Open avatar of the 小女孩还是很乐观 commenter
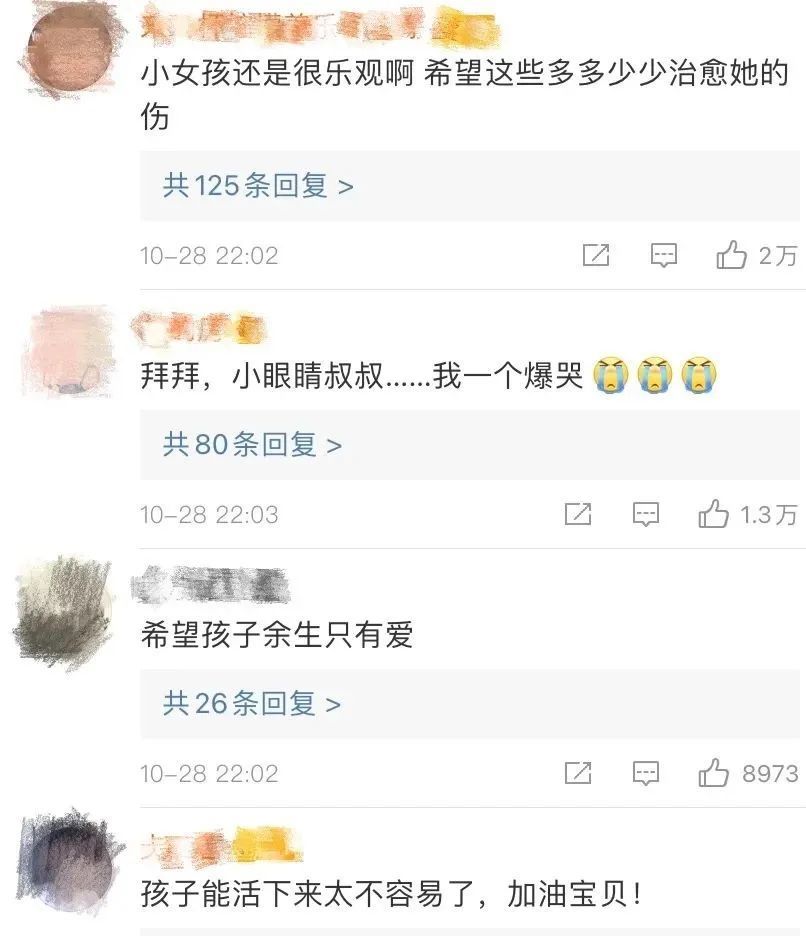The height and width of the screenshot is (936, 806). 70,50
